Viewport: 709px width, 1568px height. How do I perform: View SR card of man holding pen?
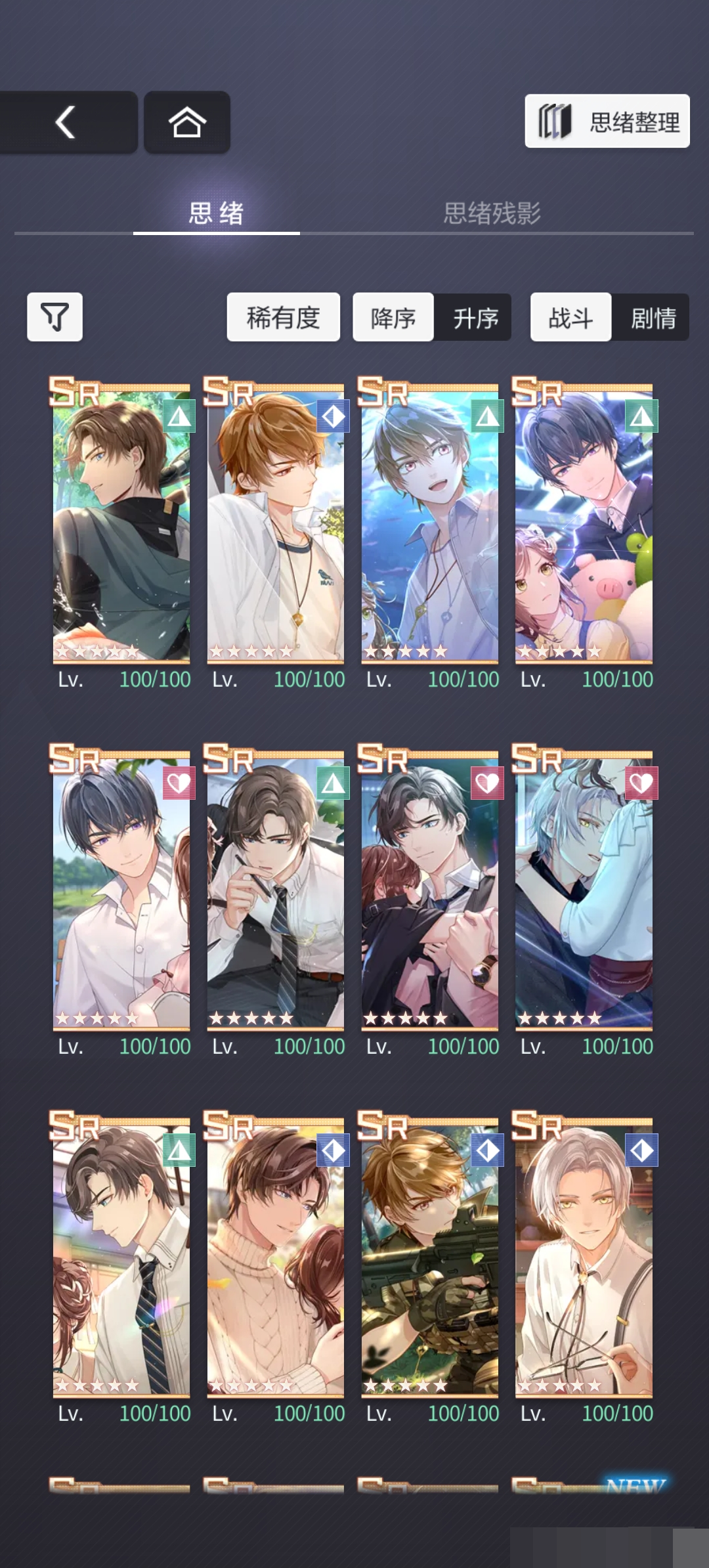(276, 893)
